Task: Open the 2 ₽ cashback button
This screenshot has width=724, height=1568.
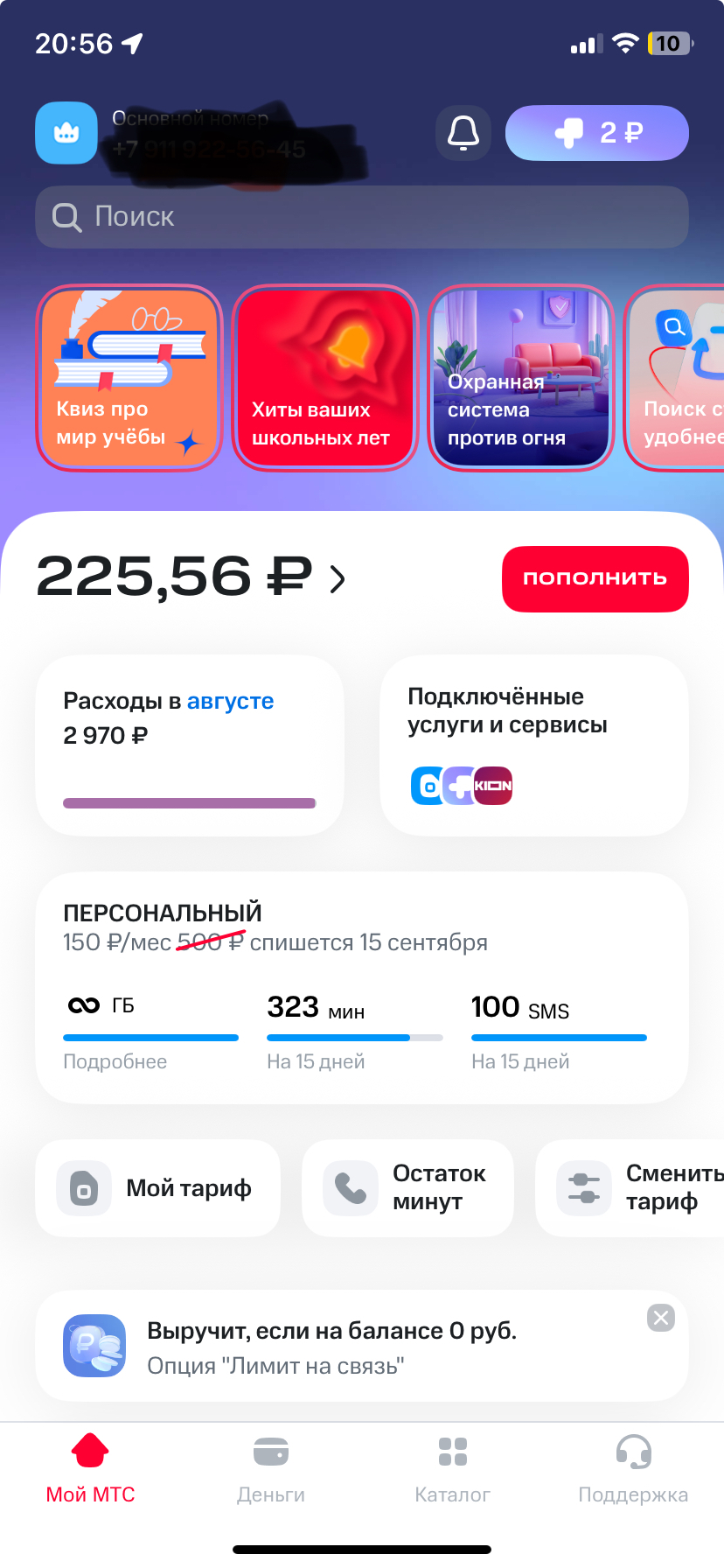Action: 597,133
